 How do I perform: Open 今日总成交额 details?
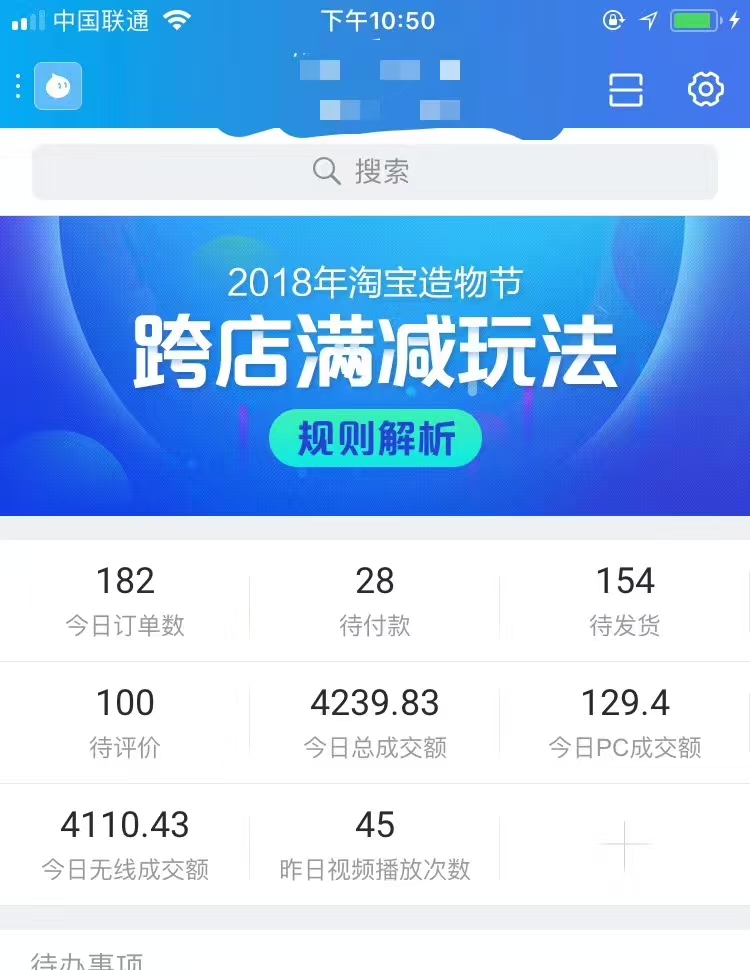pyautogui.click(x=375, y=723)
